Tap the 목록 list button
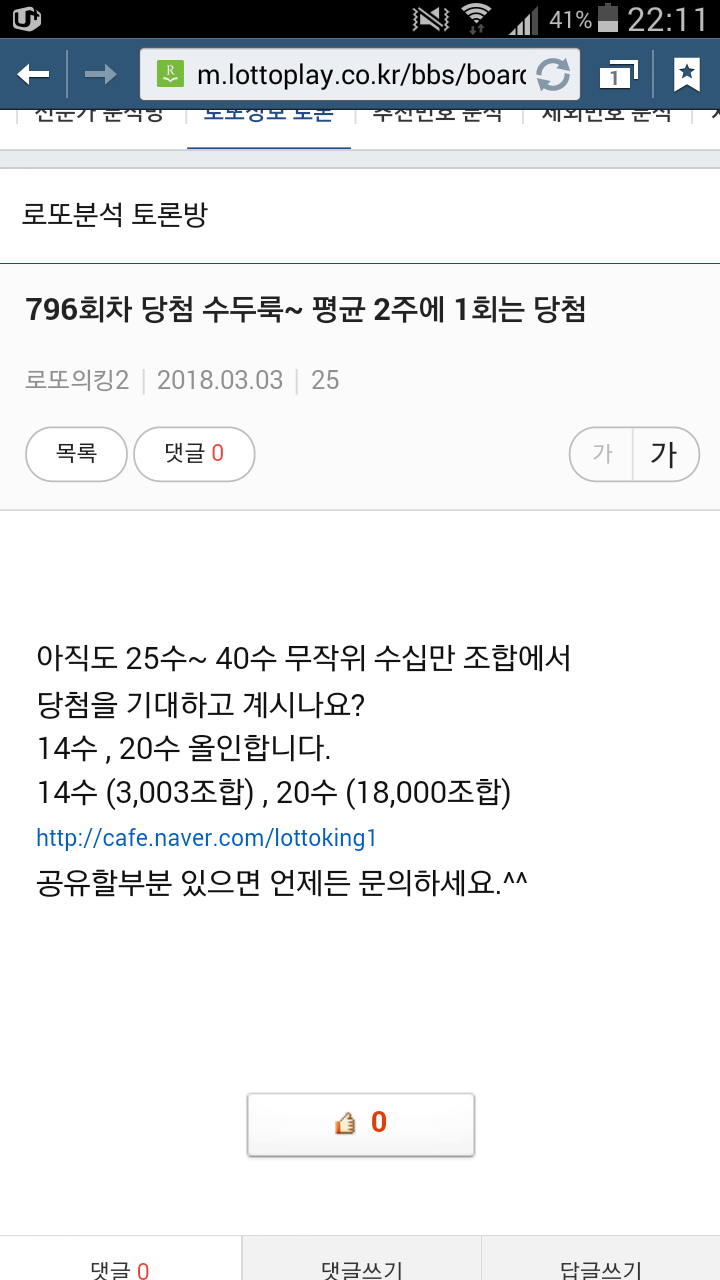Screen dimensions: 720x1280 tap(76, 454)
